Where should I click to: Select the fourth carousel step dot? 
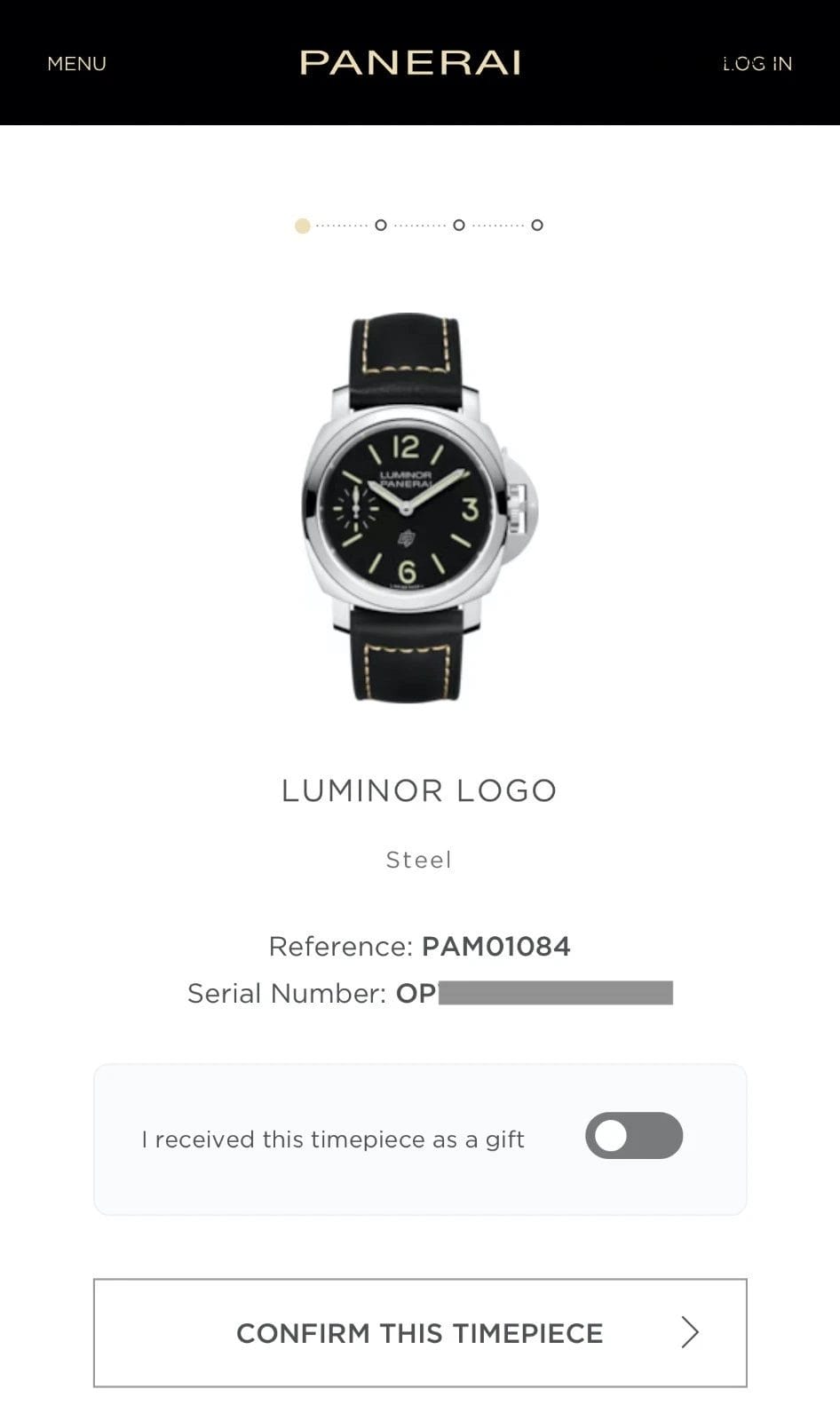pyautogui.click(x=537, y=225)
